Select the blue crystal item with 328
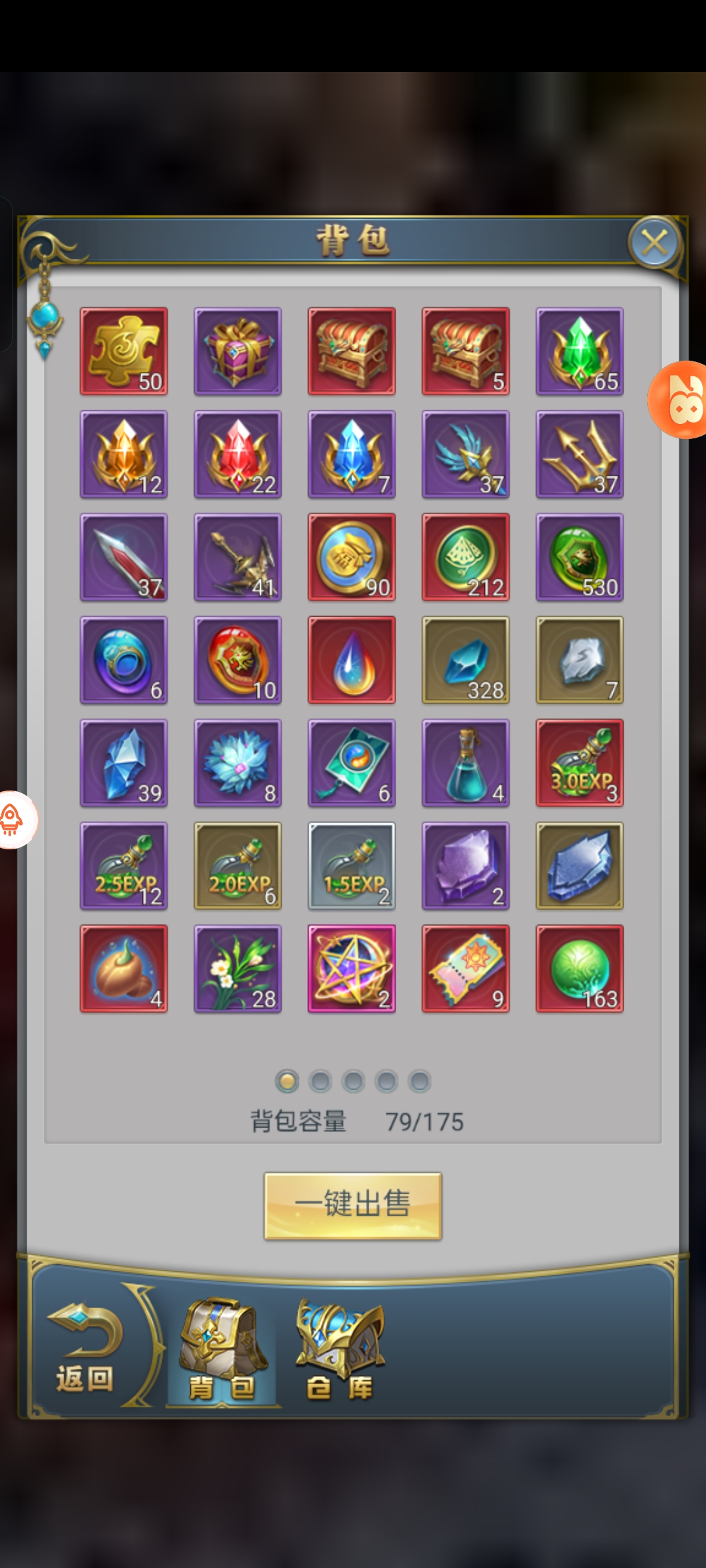 pyautogui.click(x=465, y=660)
